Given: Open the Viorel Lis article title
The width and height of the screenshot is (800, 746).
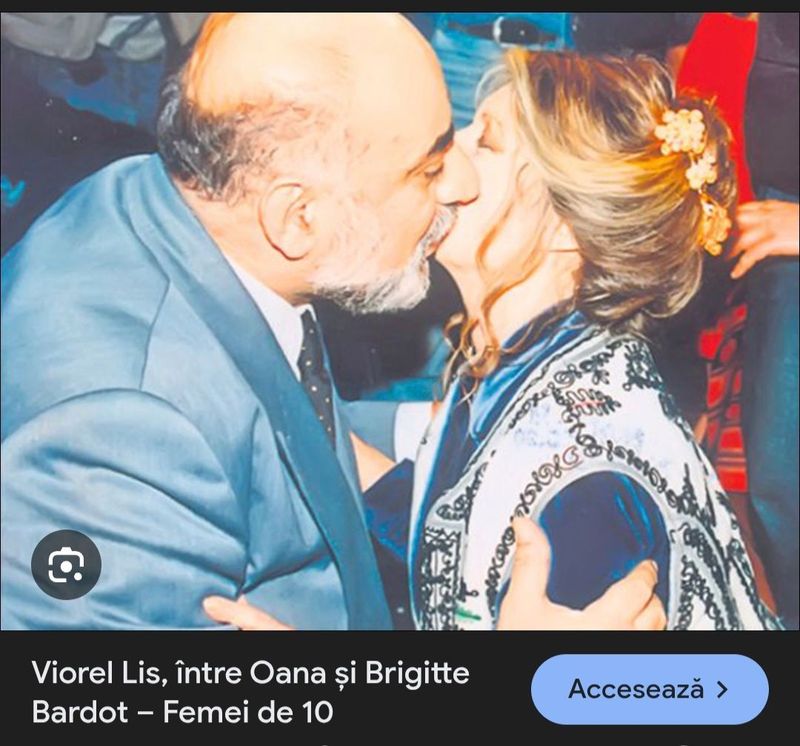Looking at the screenshot, I should pos(250,691).
